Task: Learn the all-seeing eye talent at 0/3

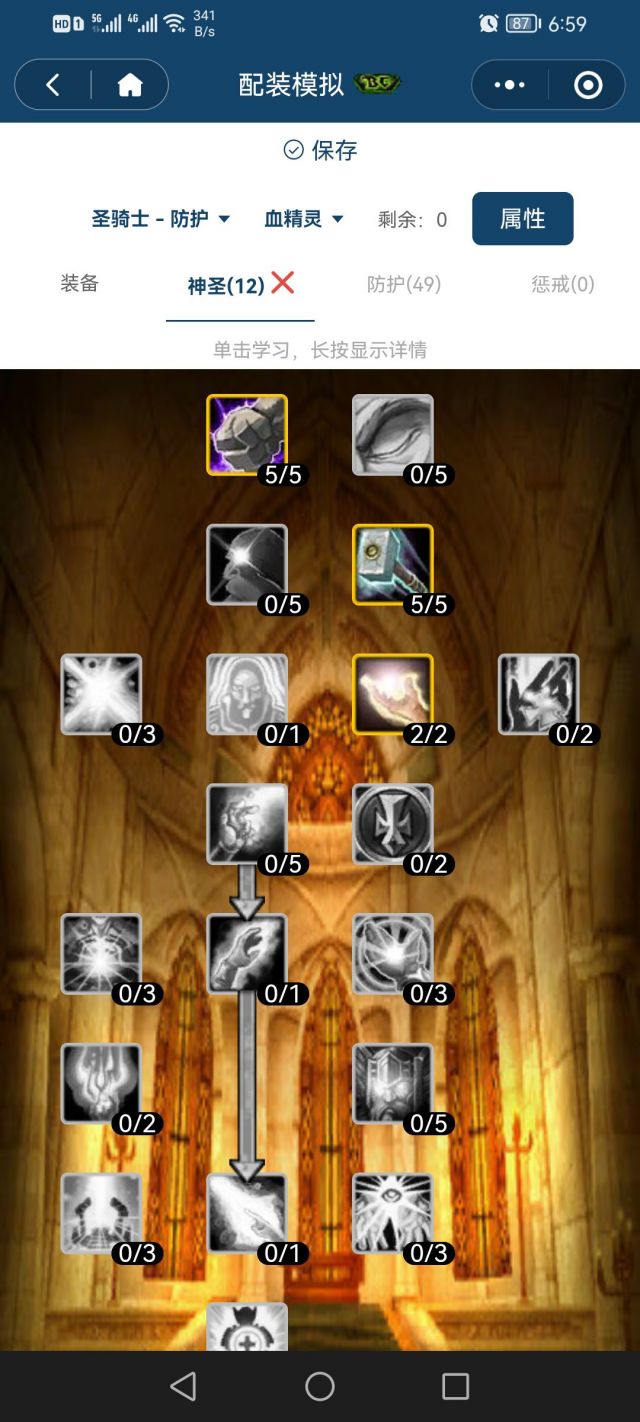Action: point(393,1214)
